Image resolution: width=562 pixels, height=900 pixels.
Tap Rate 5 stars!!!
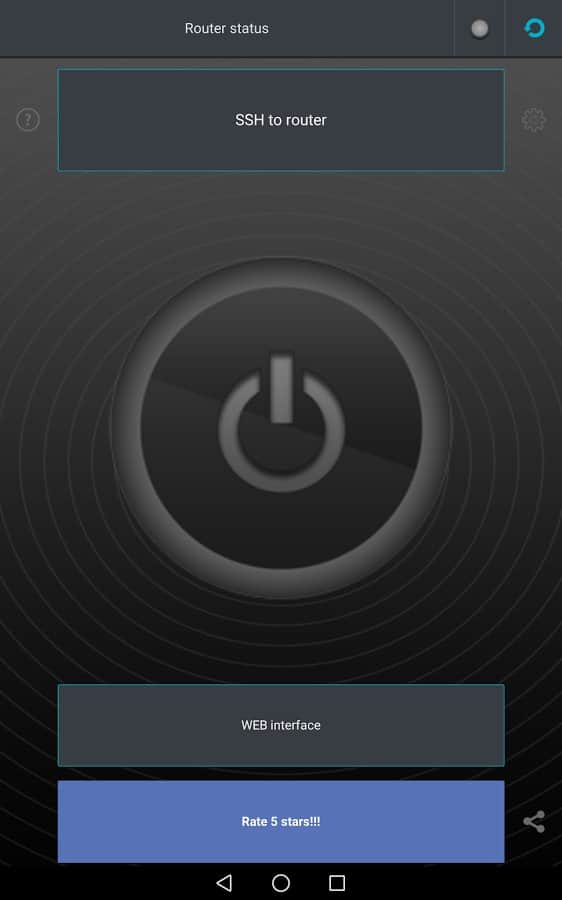click(281, 821)
